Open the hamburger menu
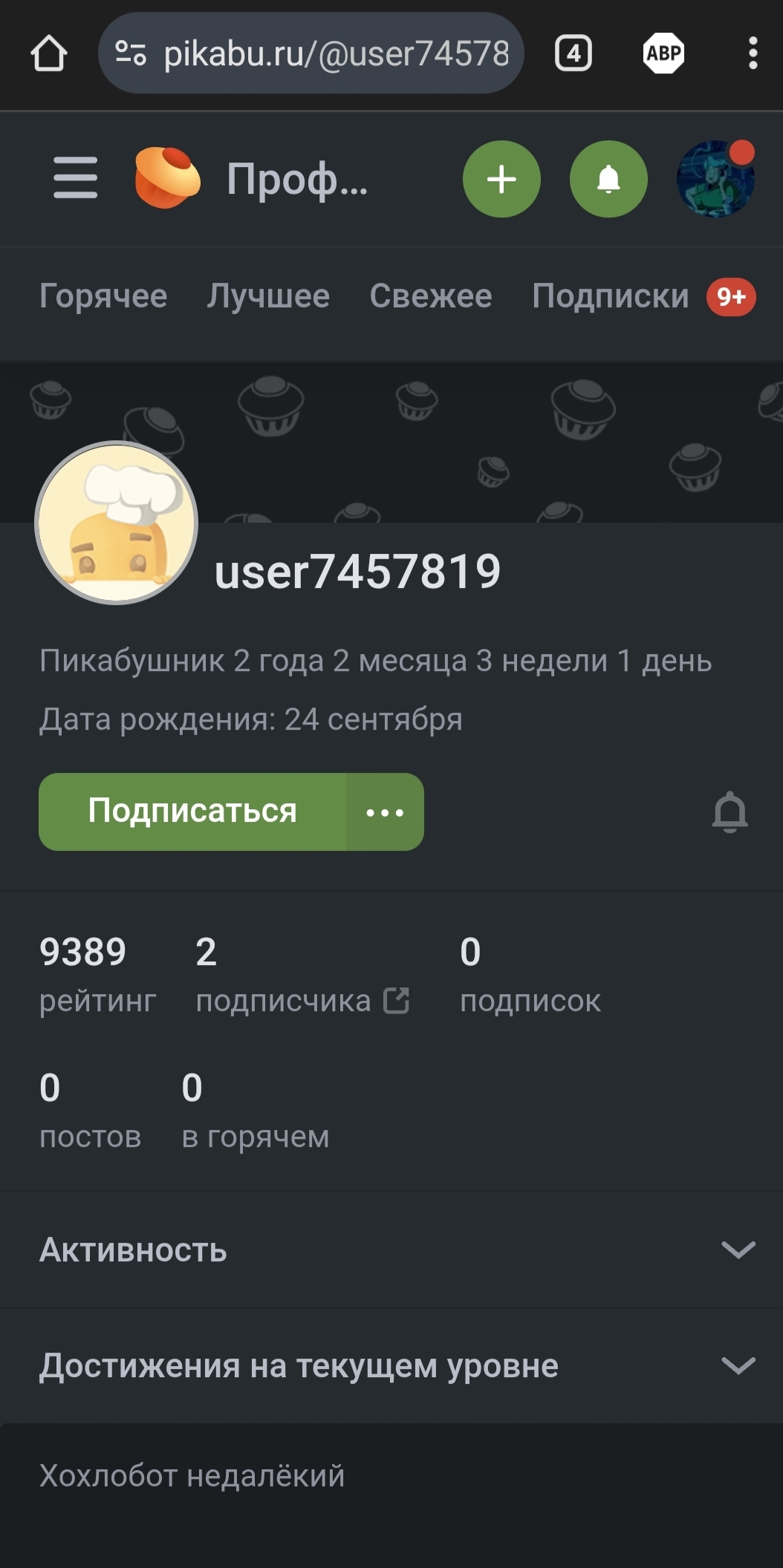Image resolution: width=783 pixels, height=1568 pixels. point(75,178)
